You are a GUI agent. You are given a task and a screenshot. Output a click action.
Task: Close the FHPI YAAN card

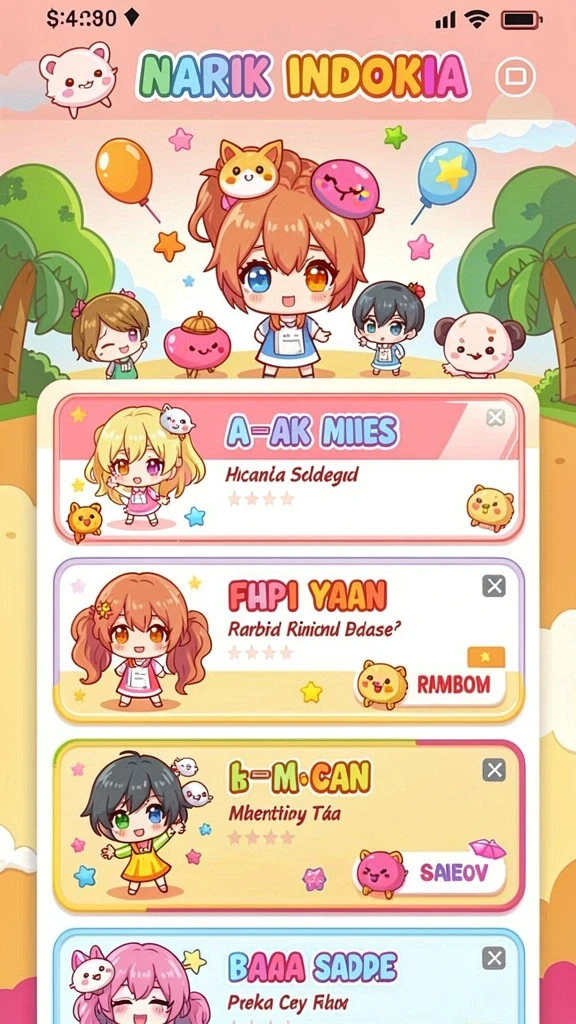pos(494,586)
